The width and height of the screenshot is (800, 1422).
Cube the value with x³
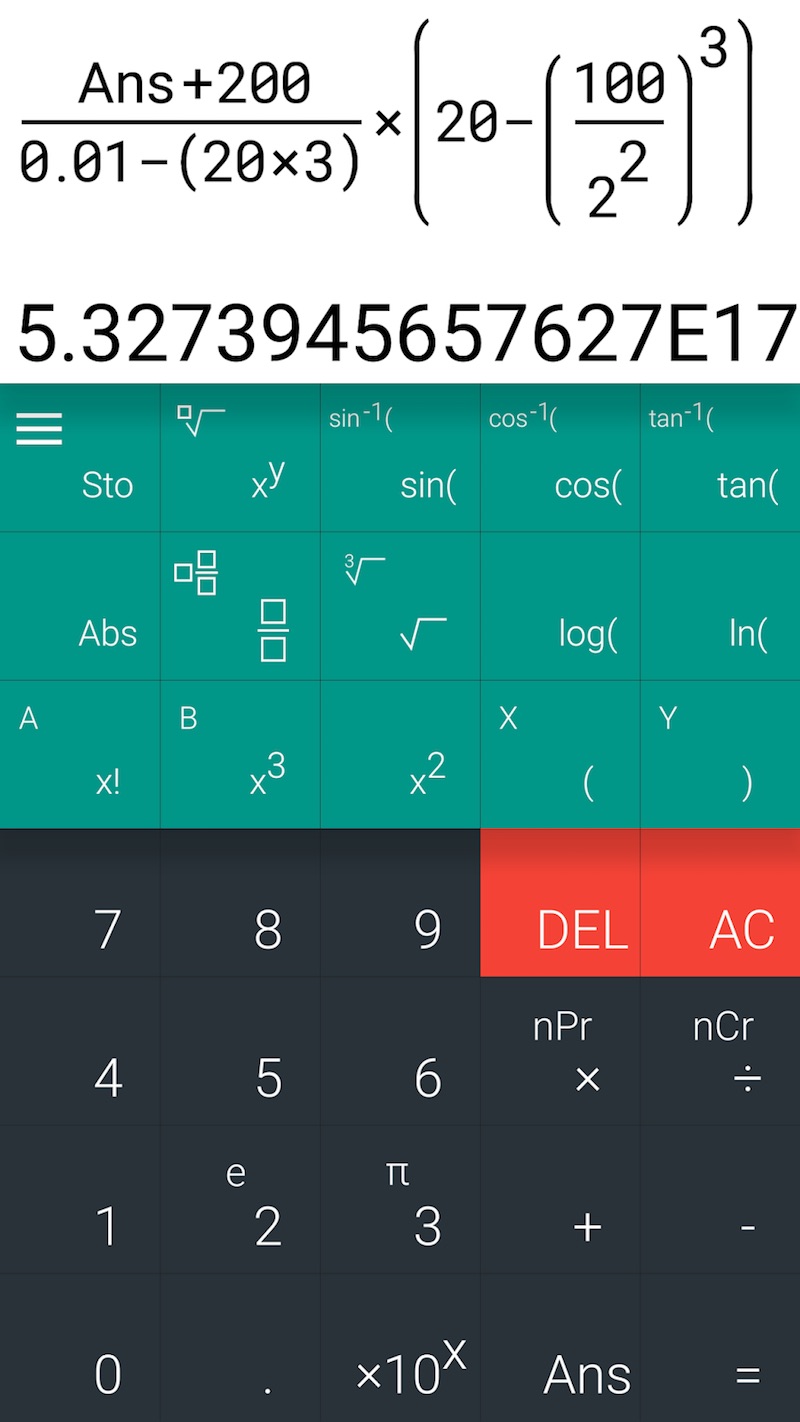pyautogui.click(x=240, y=755)
